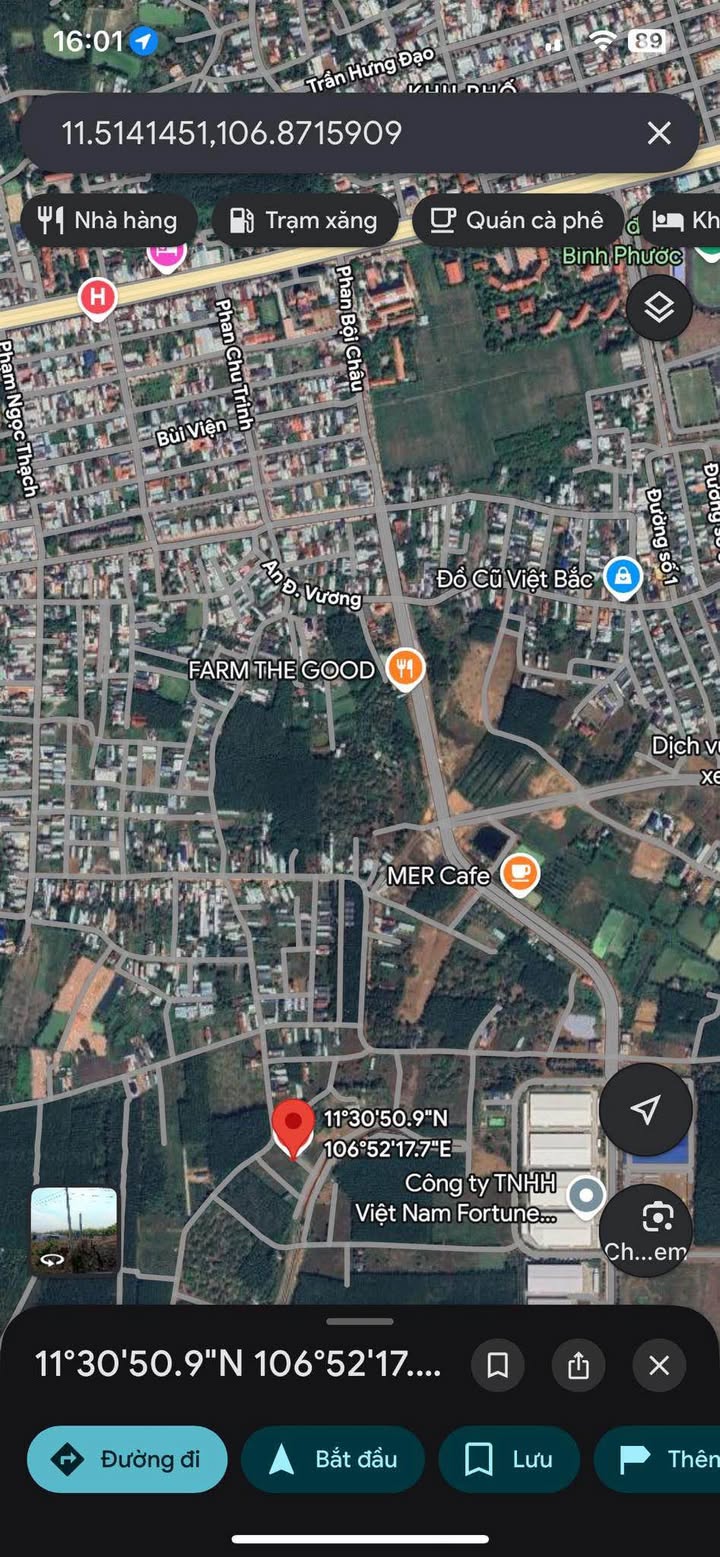Image resolution: width=720 pixels, height=1557 pixels.
Task: Save the dropped pin with bookmark icon
Action: coord(498,1365)
